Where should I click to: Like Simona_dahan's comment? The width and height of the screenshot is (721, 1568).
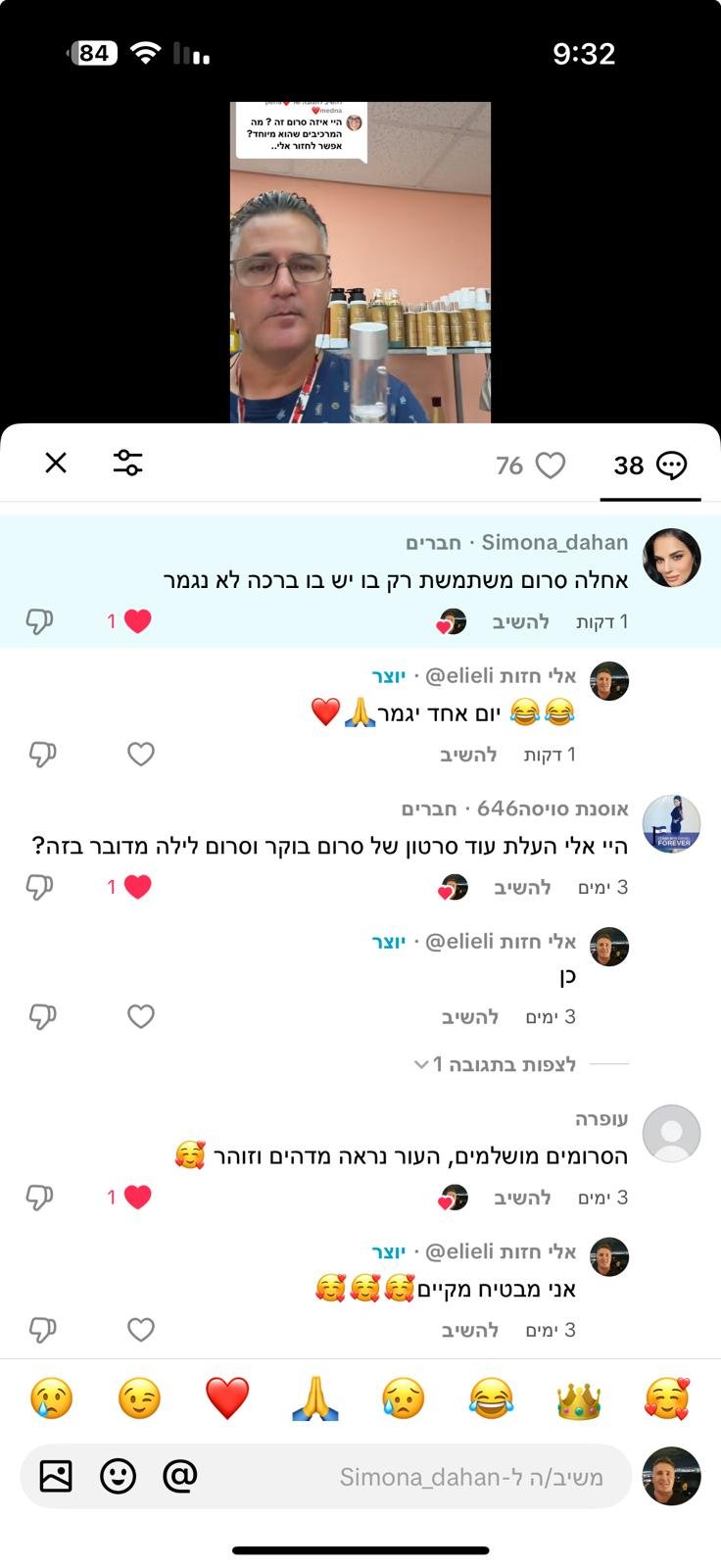[137, 621]
